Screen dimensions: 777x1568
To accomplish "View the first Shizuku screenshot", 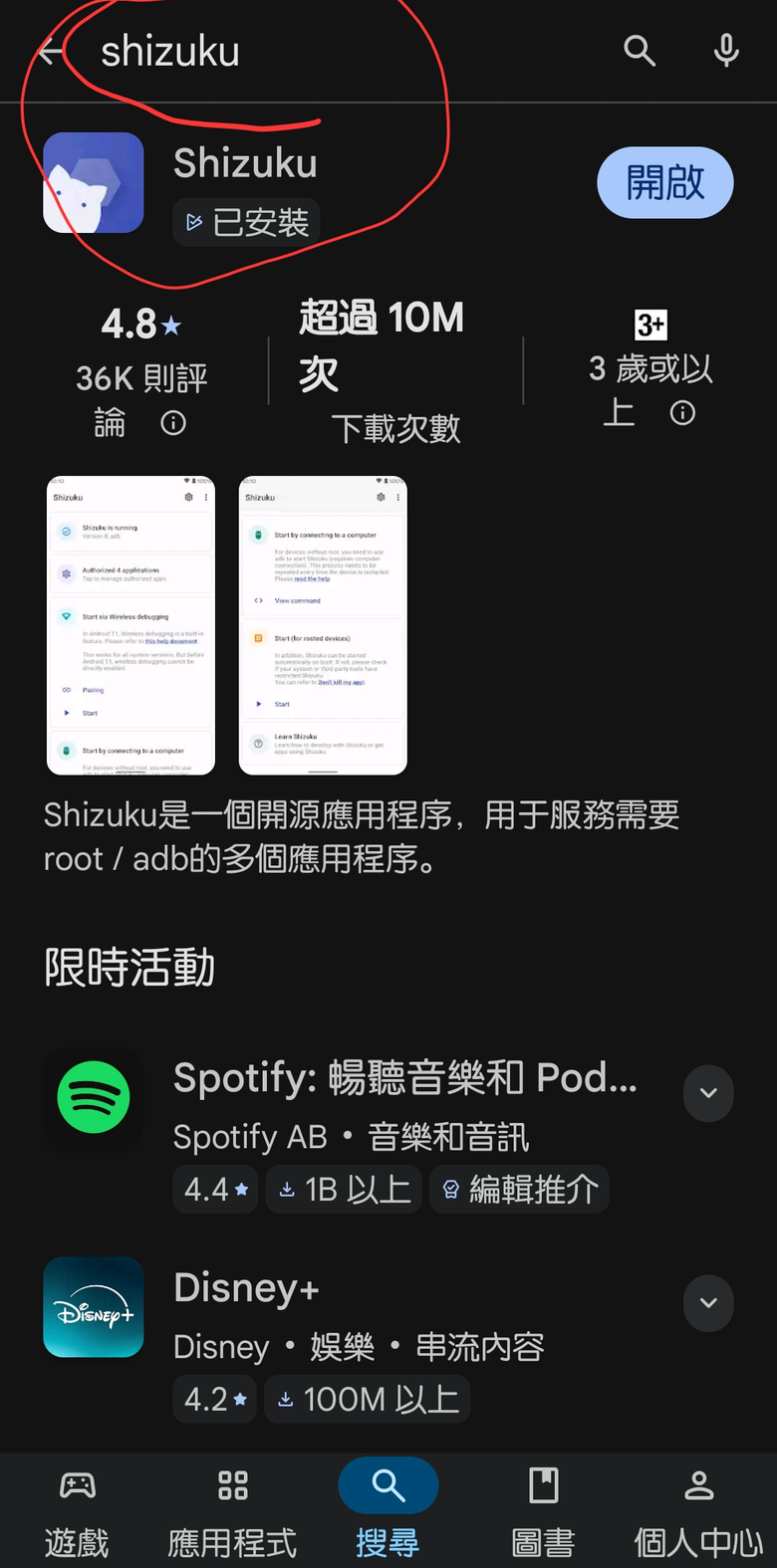I will click(130, 625).
